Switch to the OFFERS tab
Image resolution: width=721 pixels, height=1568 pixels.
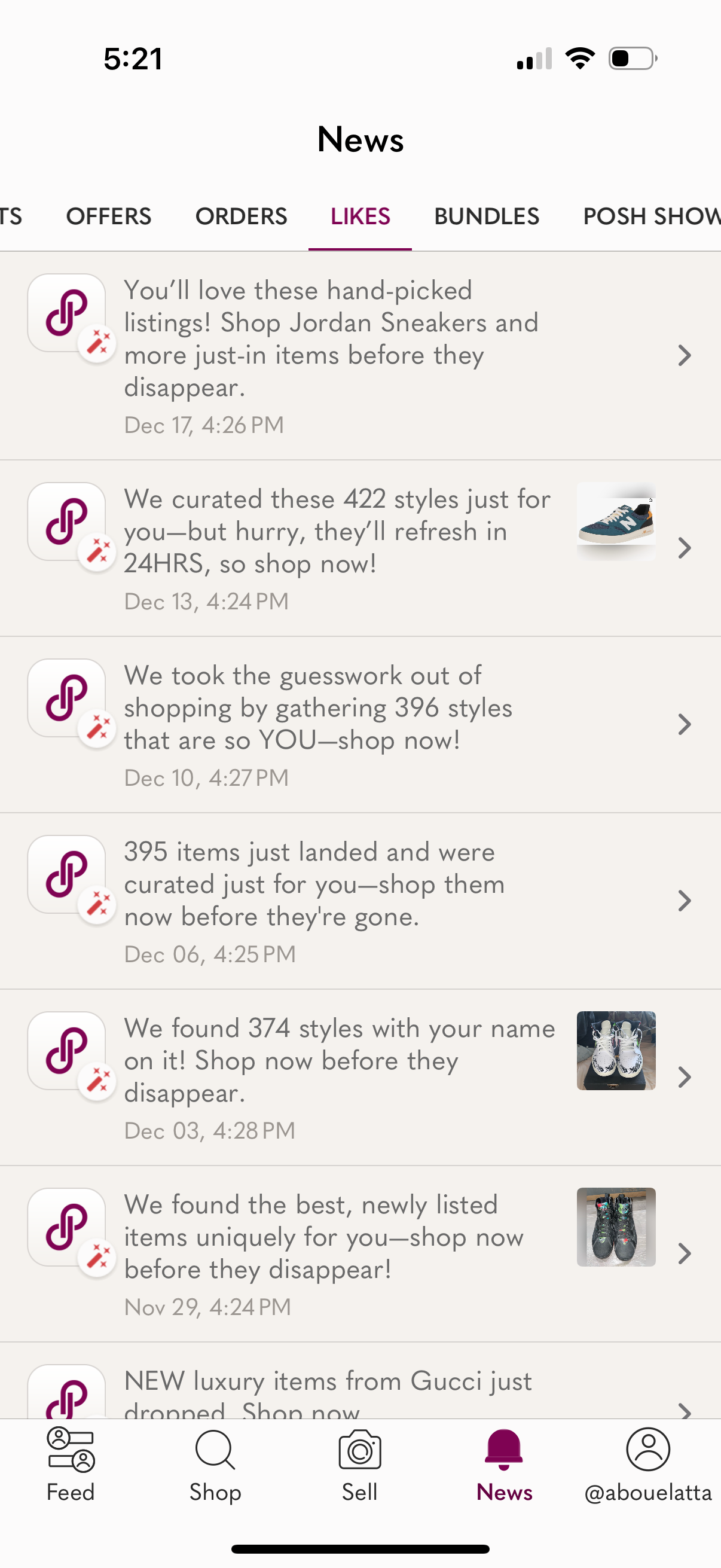pyautogui.click(x=108, y=216)
